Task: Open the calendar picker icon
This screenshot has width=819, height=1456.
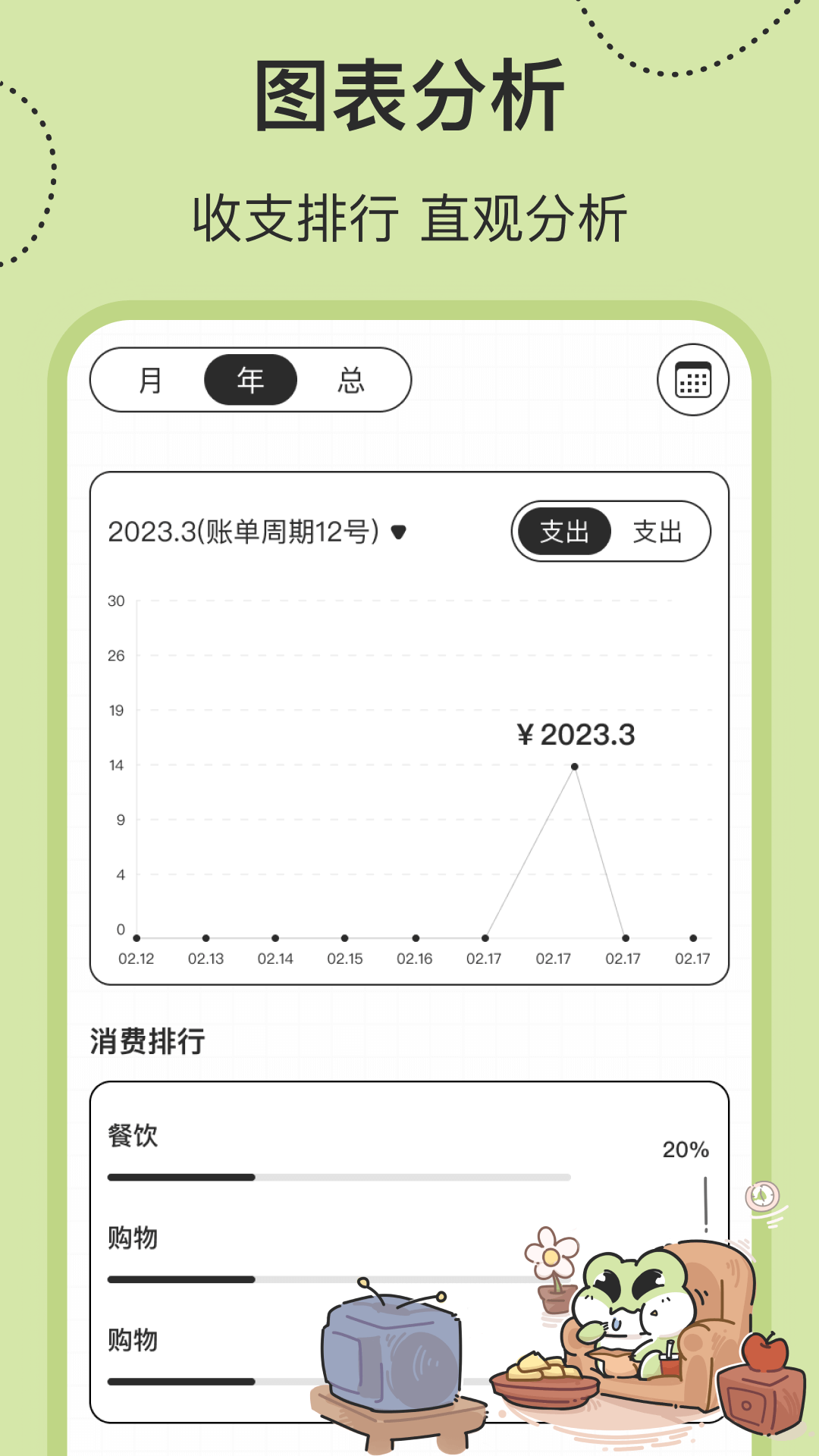Action: click(x=692, y=379)
